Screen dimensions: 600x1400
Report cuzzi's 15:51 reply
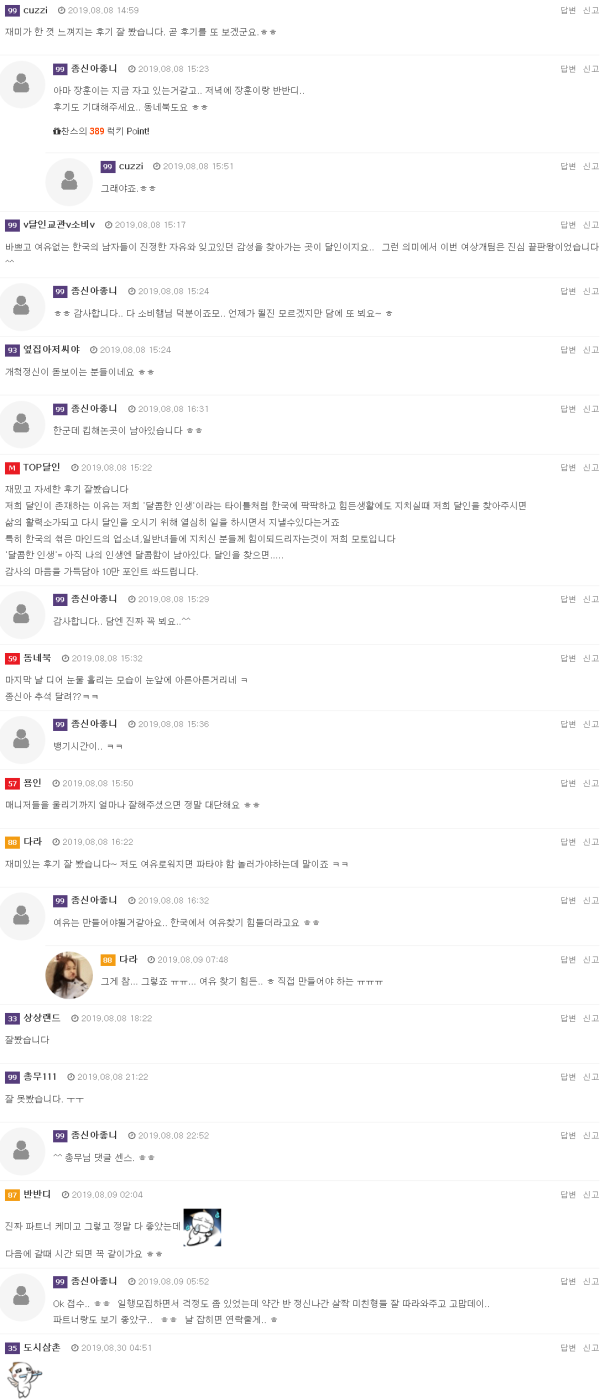coord(591,166)
